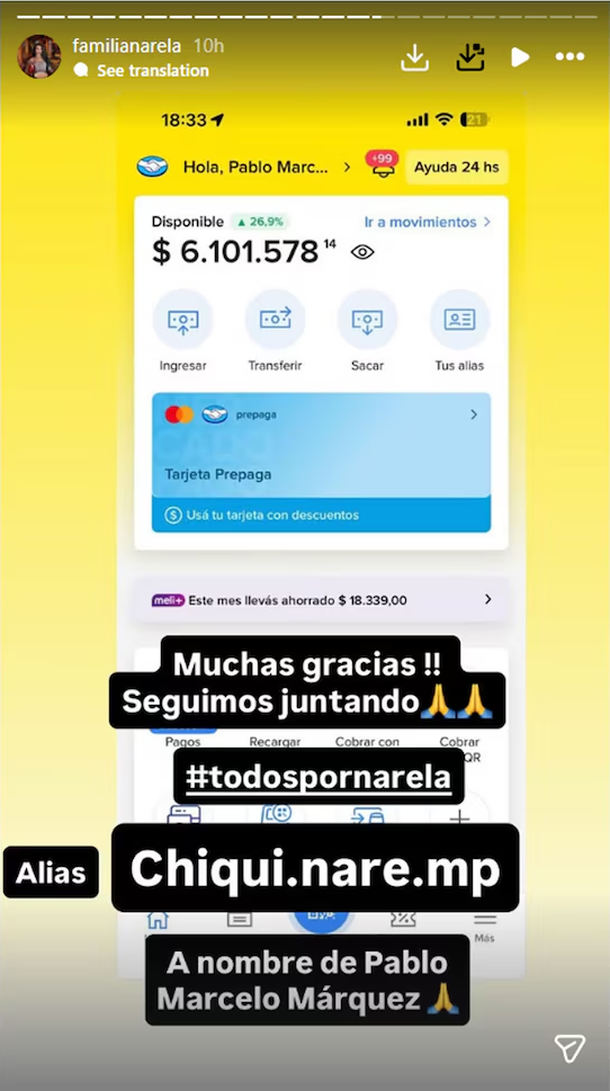Open the familianarela profile picture
The height and width of the screenshot is (1091, 610).
pos(39,57)
